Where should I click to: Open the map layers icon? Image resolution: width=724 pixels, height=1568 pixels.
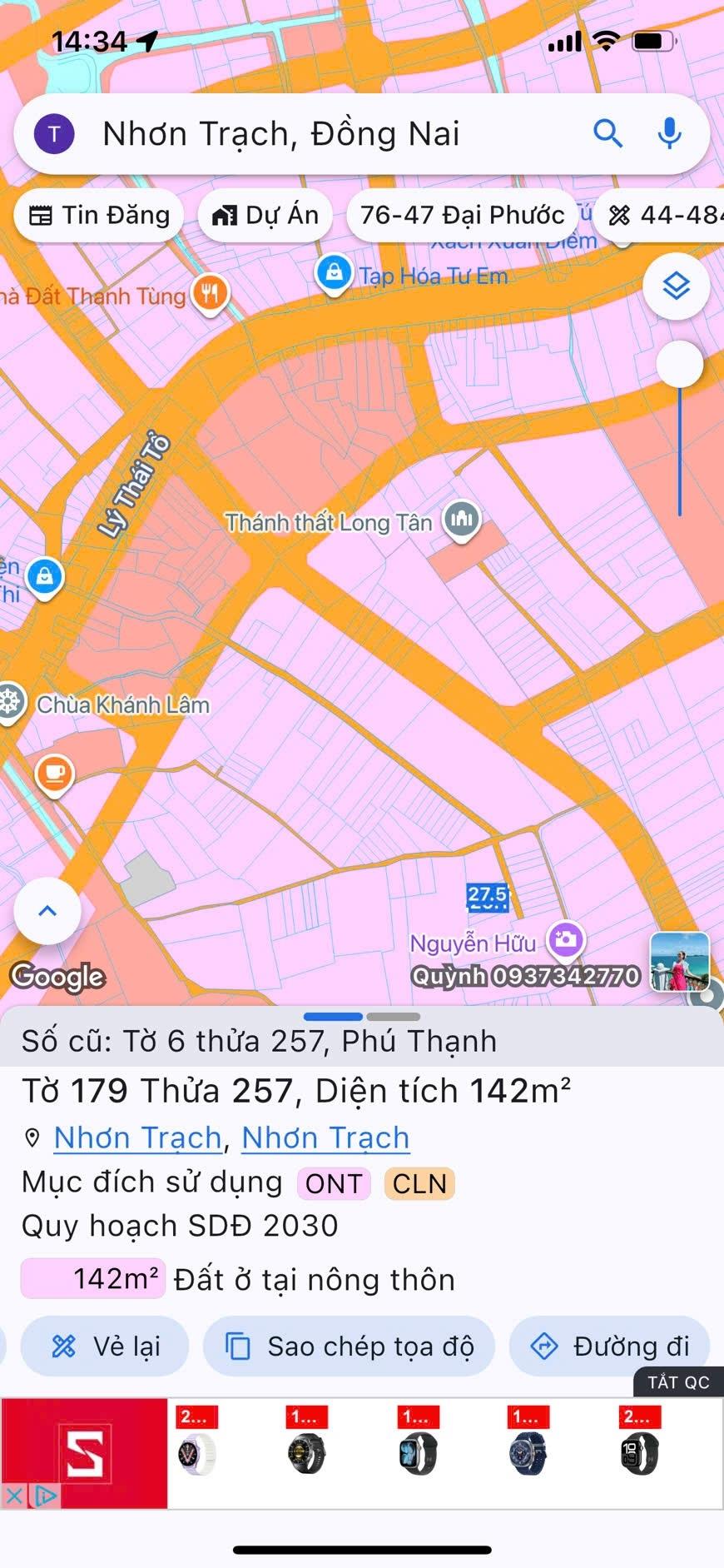pos(677,285)
